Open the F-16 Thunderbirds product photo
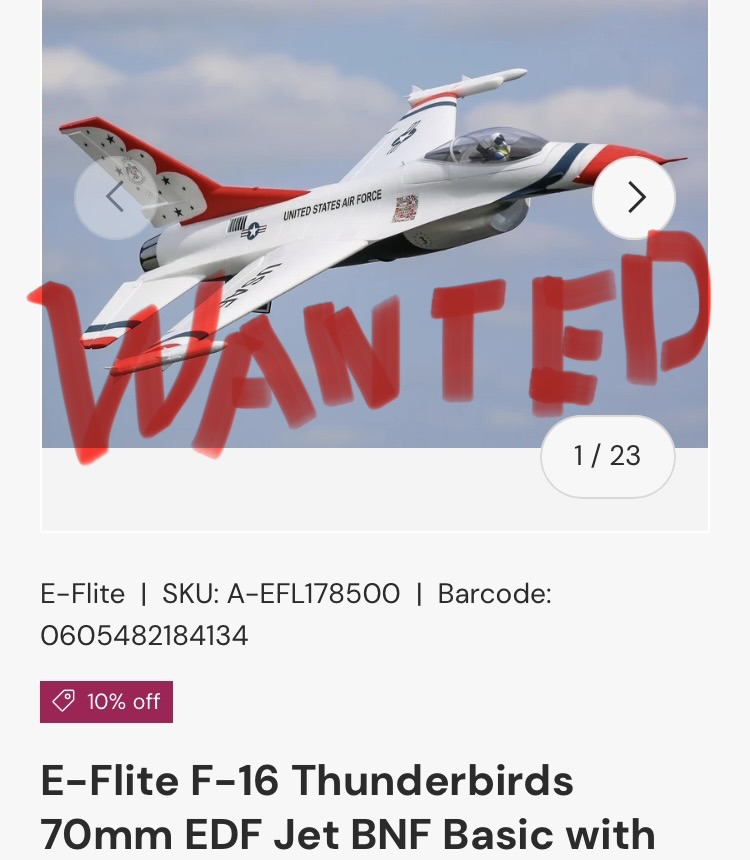This screenshot has width=750, height=860. pos(375,224)
